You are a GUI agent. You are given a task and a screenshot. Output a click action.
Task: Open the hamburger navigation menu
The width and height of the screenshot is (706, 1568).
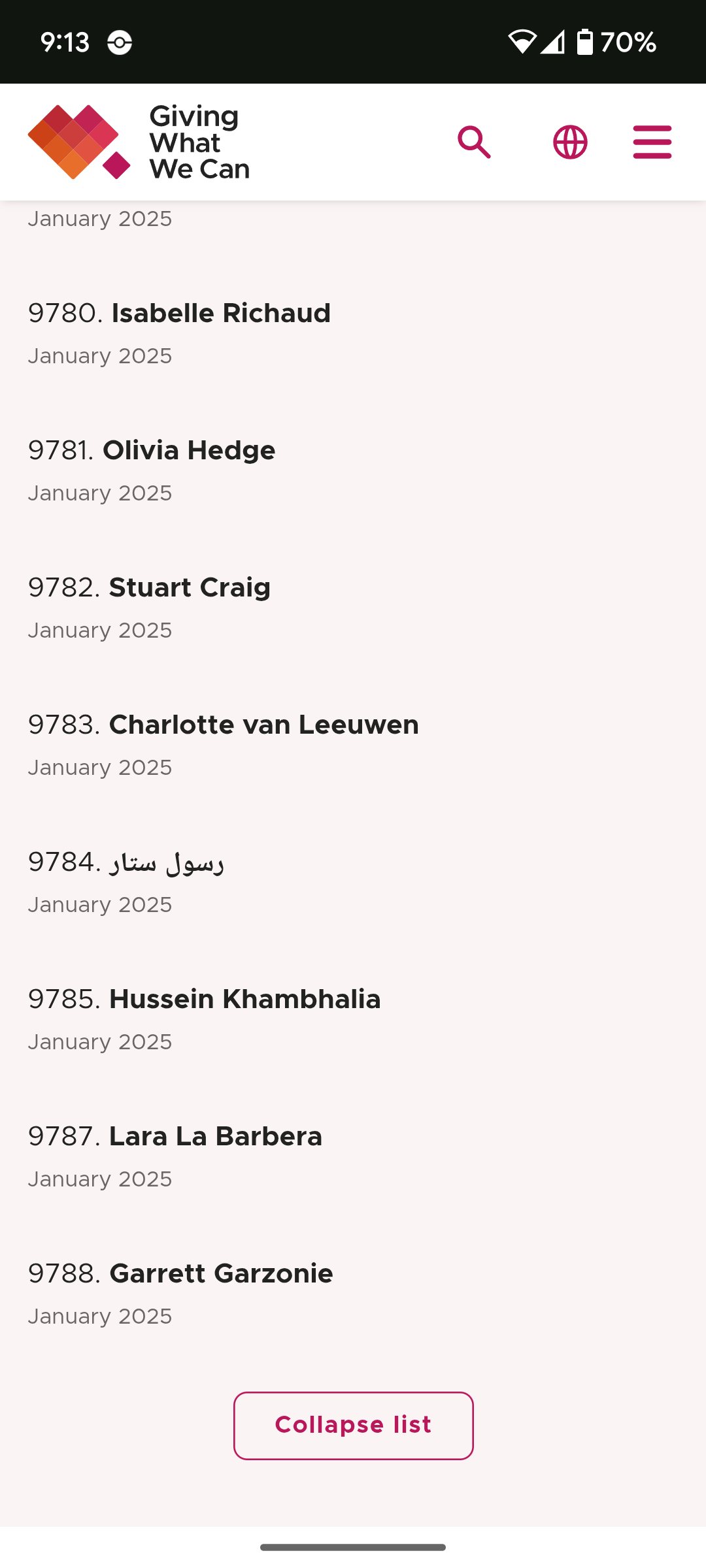point(652,142)
